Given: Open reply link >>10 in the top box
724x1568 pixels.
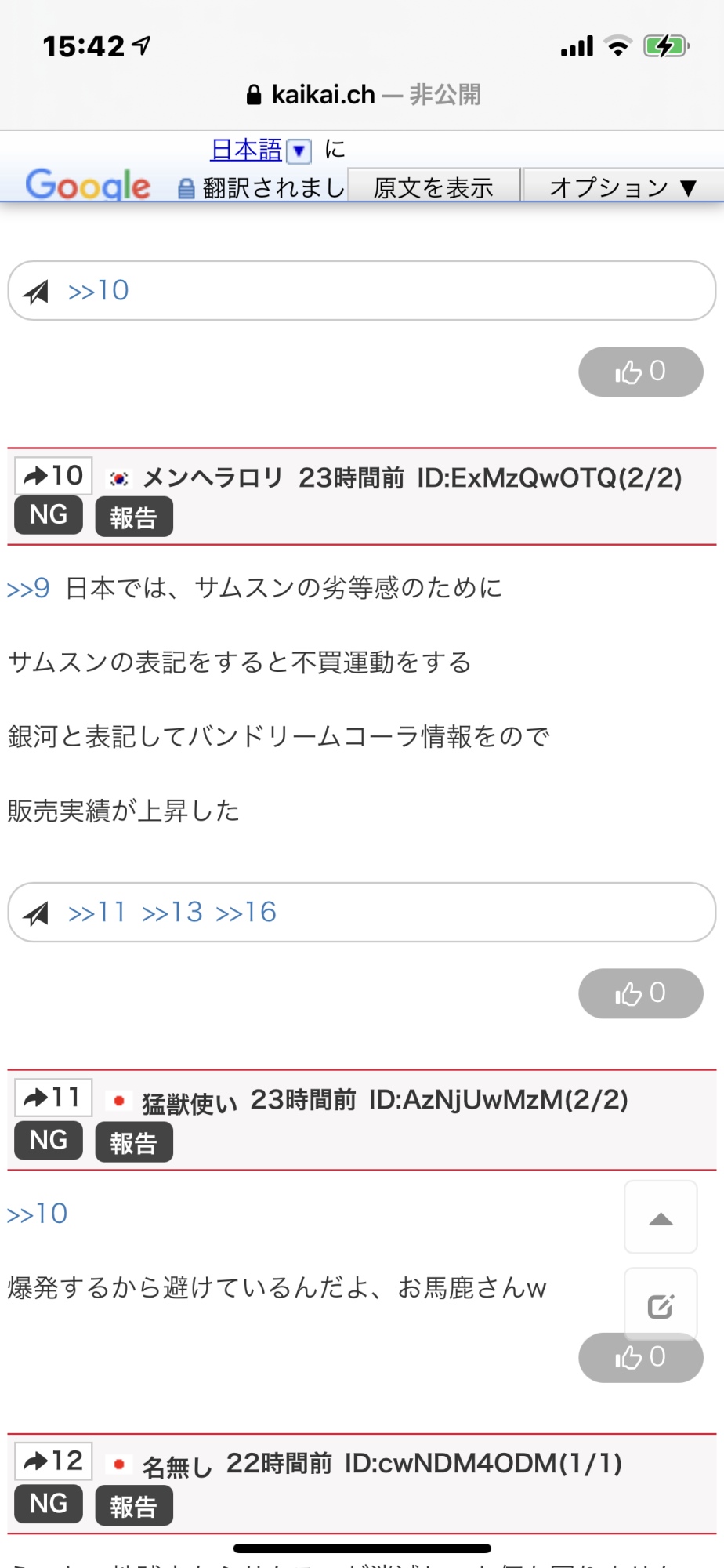Looking at the screenshot, I should (98, 291).
